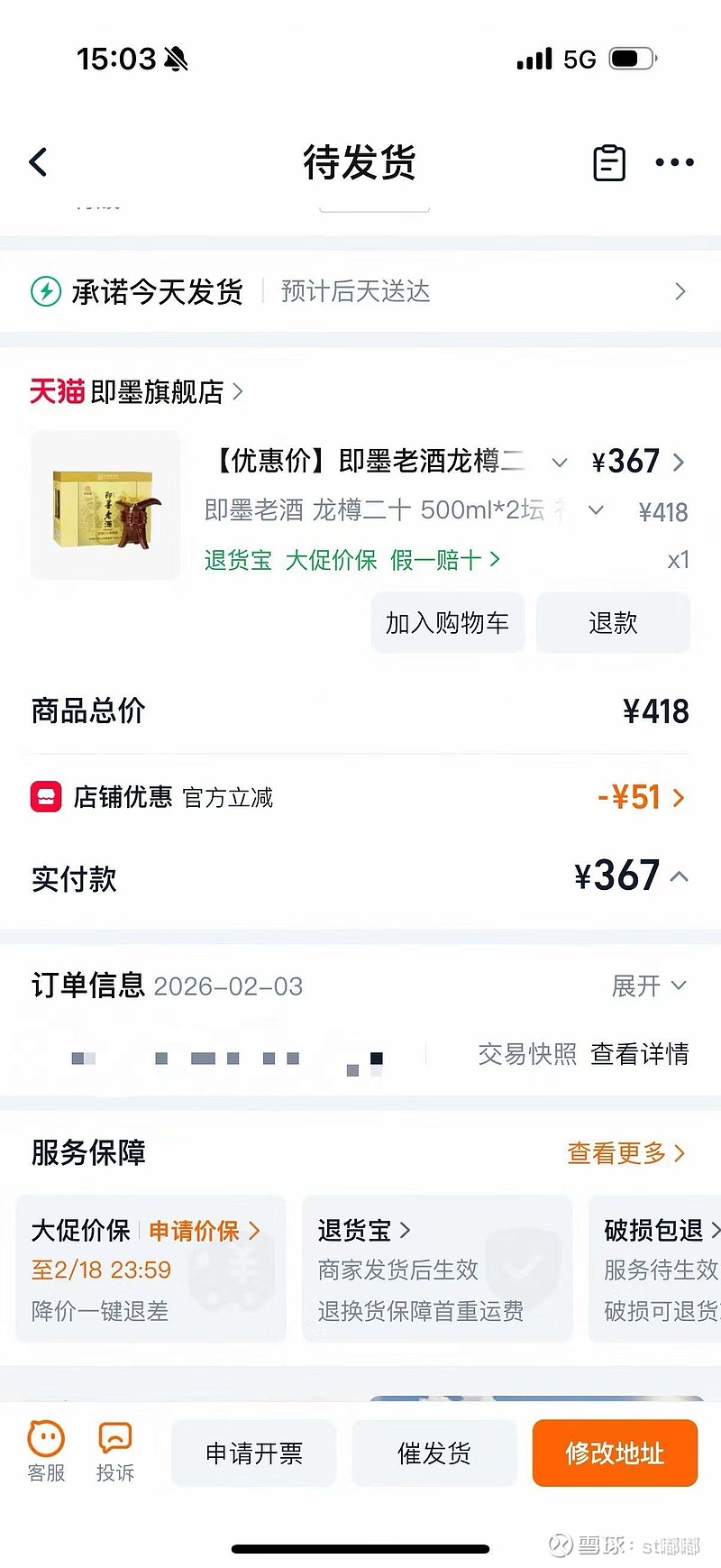The image size is (721, 1568).
Task: View the 交易快照 transaction snapshot
Action: point(526,1054)
